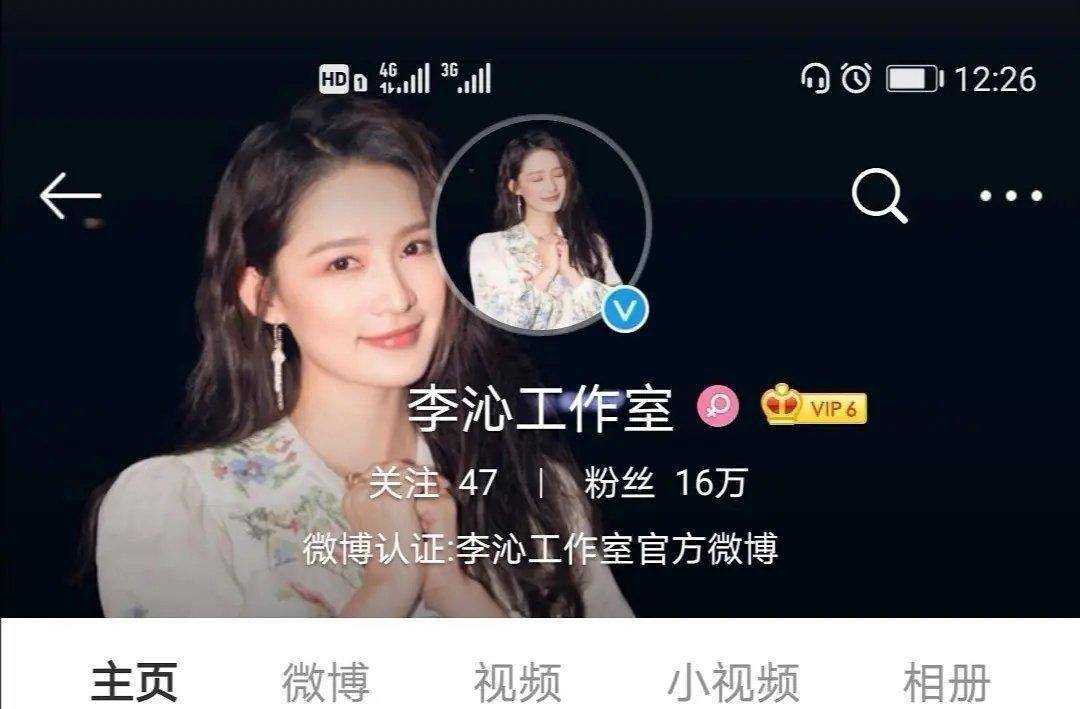Switch to the 小视频 tab

pyautogui.click(x=733, y=682)
